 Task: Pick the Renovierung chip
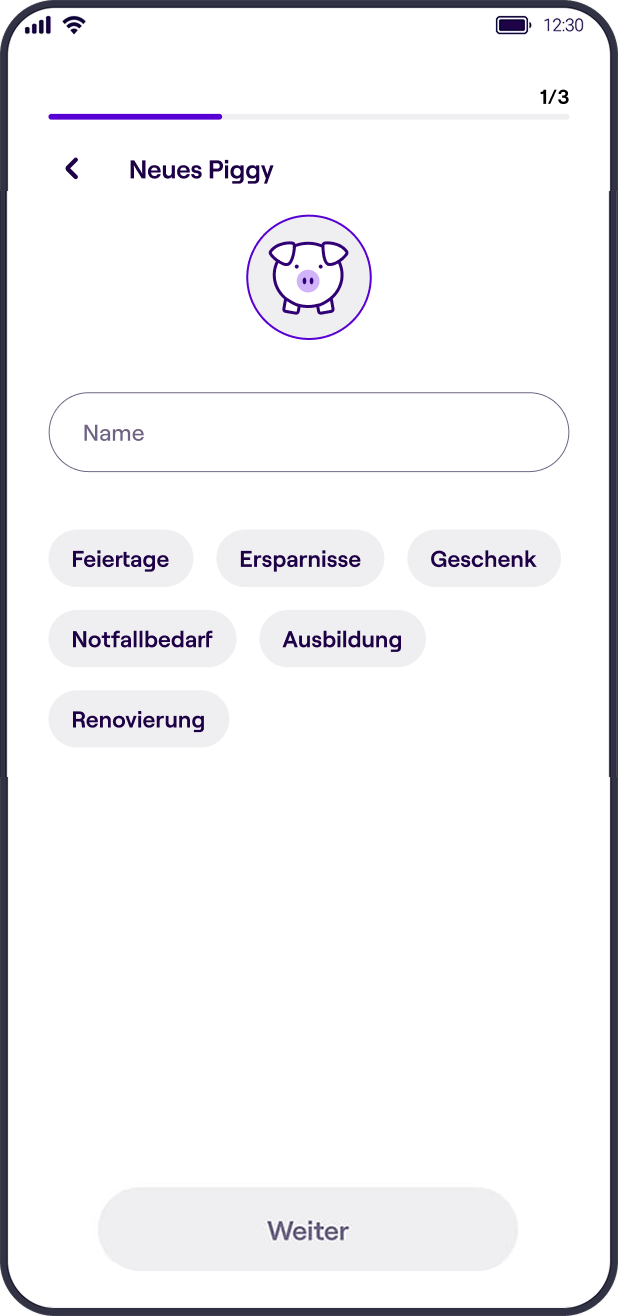(138, 719)
